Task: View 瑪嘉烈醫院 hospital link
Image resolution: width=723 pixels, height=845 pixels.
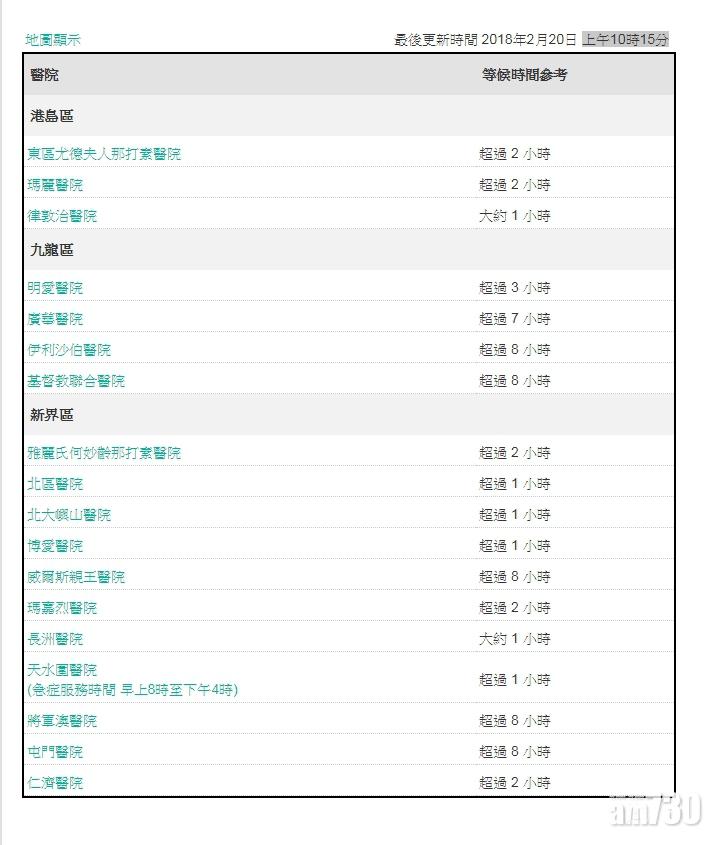Action: pyautogui.click(x=62, y=608)
